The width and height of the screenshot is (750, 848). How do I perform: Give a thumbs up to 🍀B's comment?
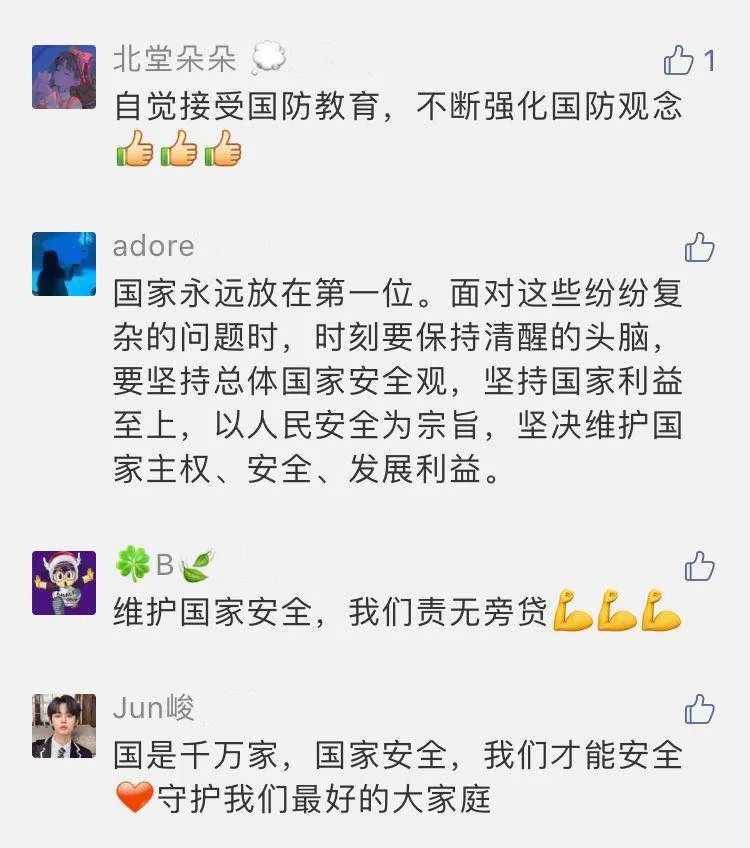(x=700, y=567)
